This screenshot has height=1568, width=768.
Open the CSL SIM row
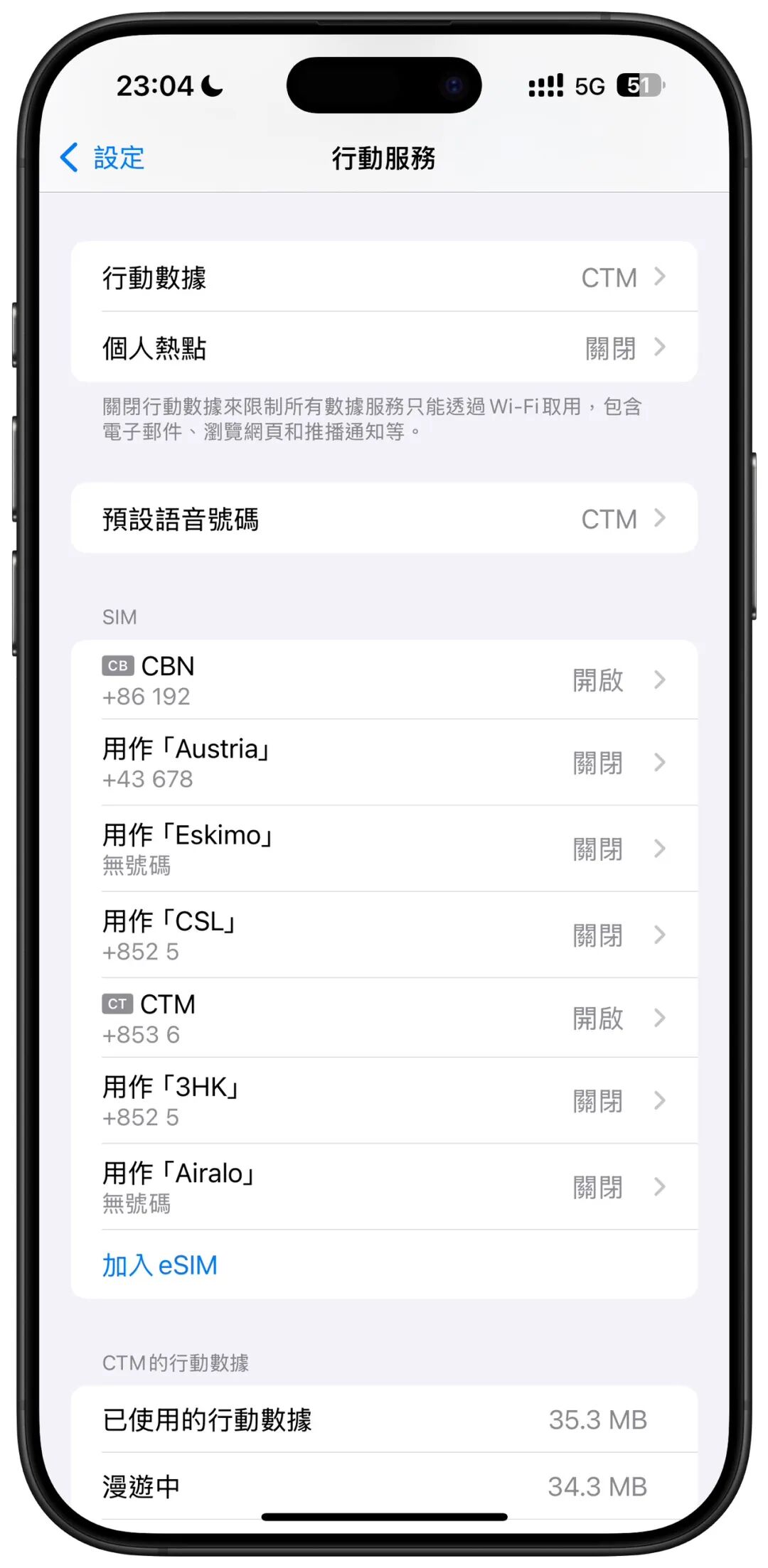pos(384,935)
